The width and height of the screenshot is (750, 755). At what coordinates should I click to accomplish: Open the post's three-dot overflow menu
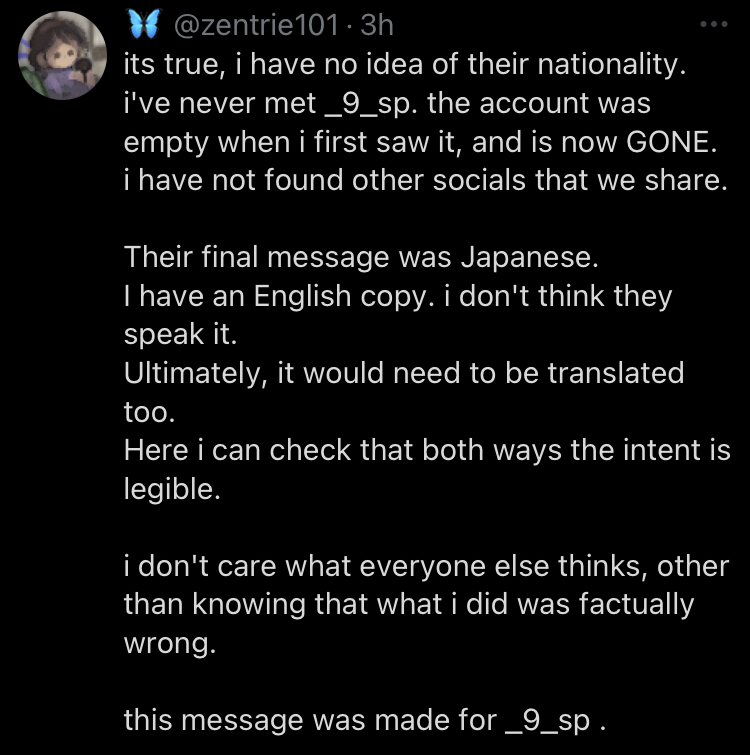[x=713, y=24]
